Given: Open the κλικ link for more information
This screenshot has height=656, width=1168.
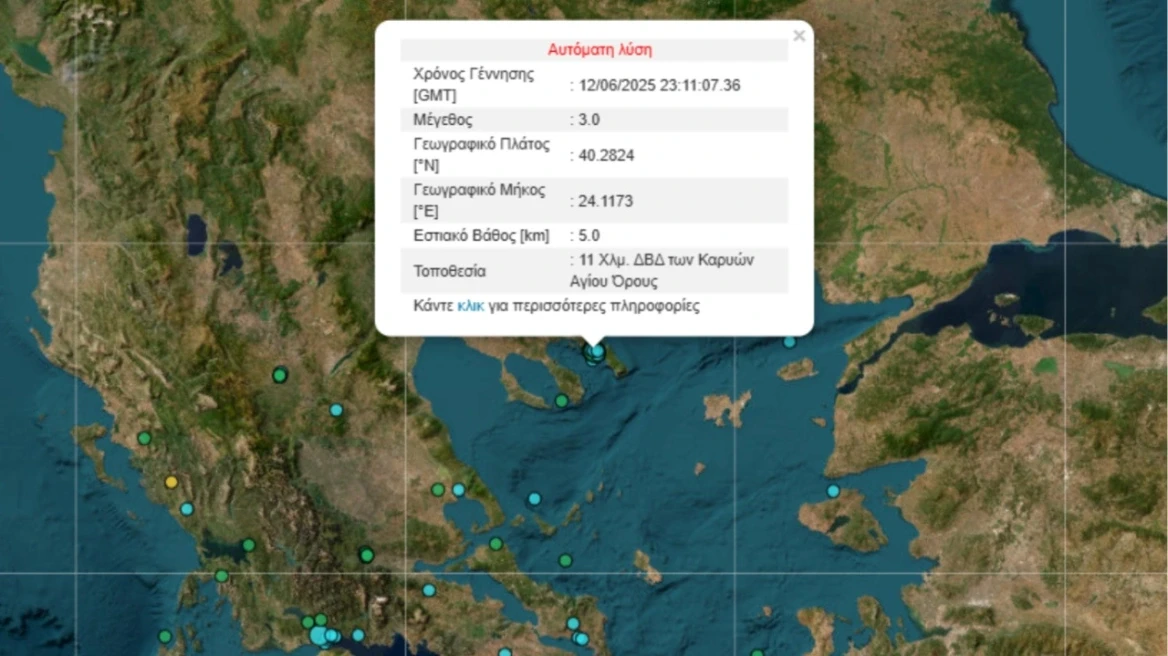Looking at the screenshot, I should [x=470, y=306].
